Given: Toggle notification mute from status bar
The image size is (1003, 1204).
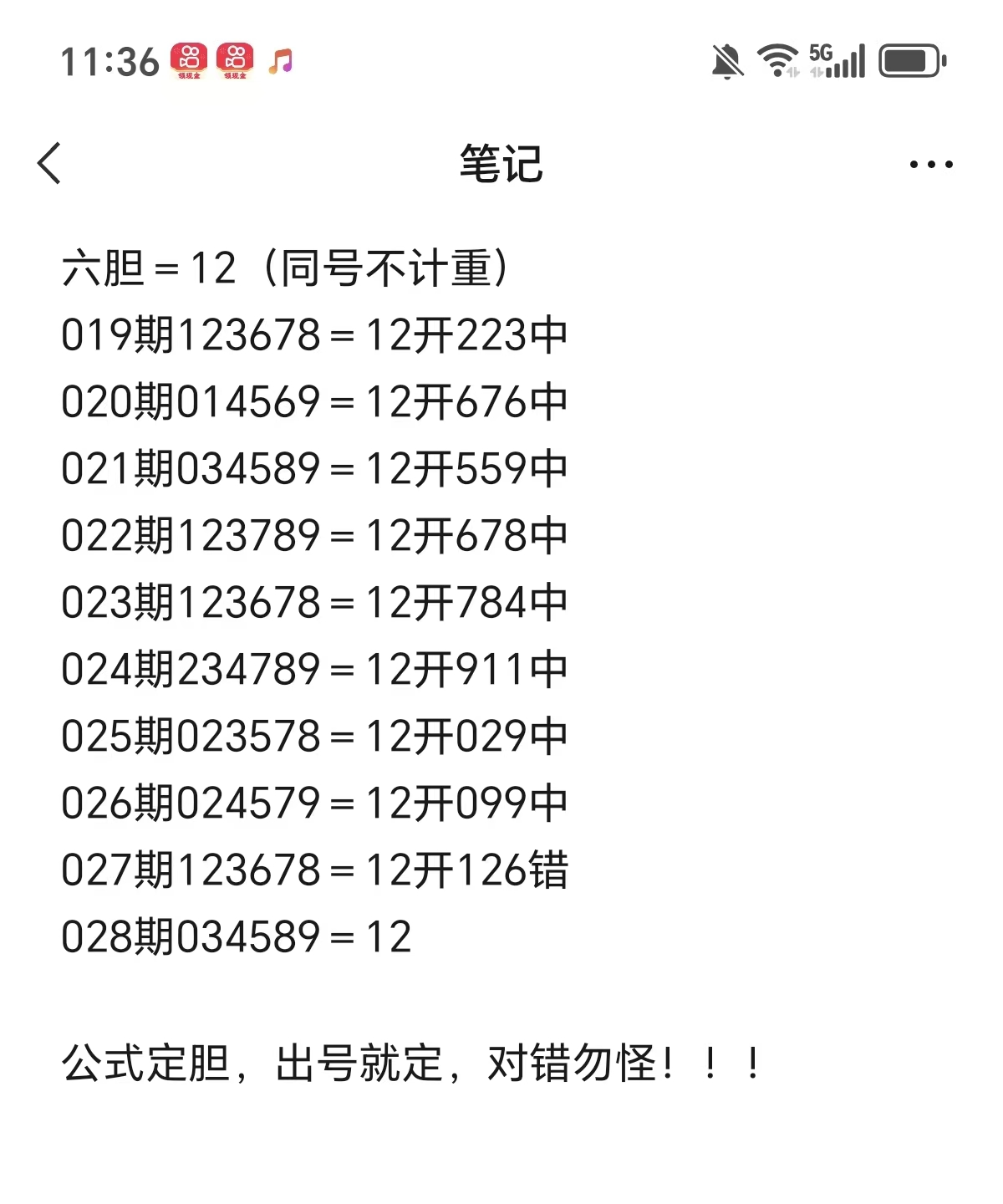Looking at the screenshot, I should [x=729, y=60].
